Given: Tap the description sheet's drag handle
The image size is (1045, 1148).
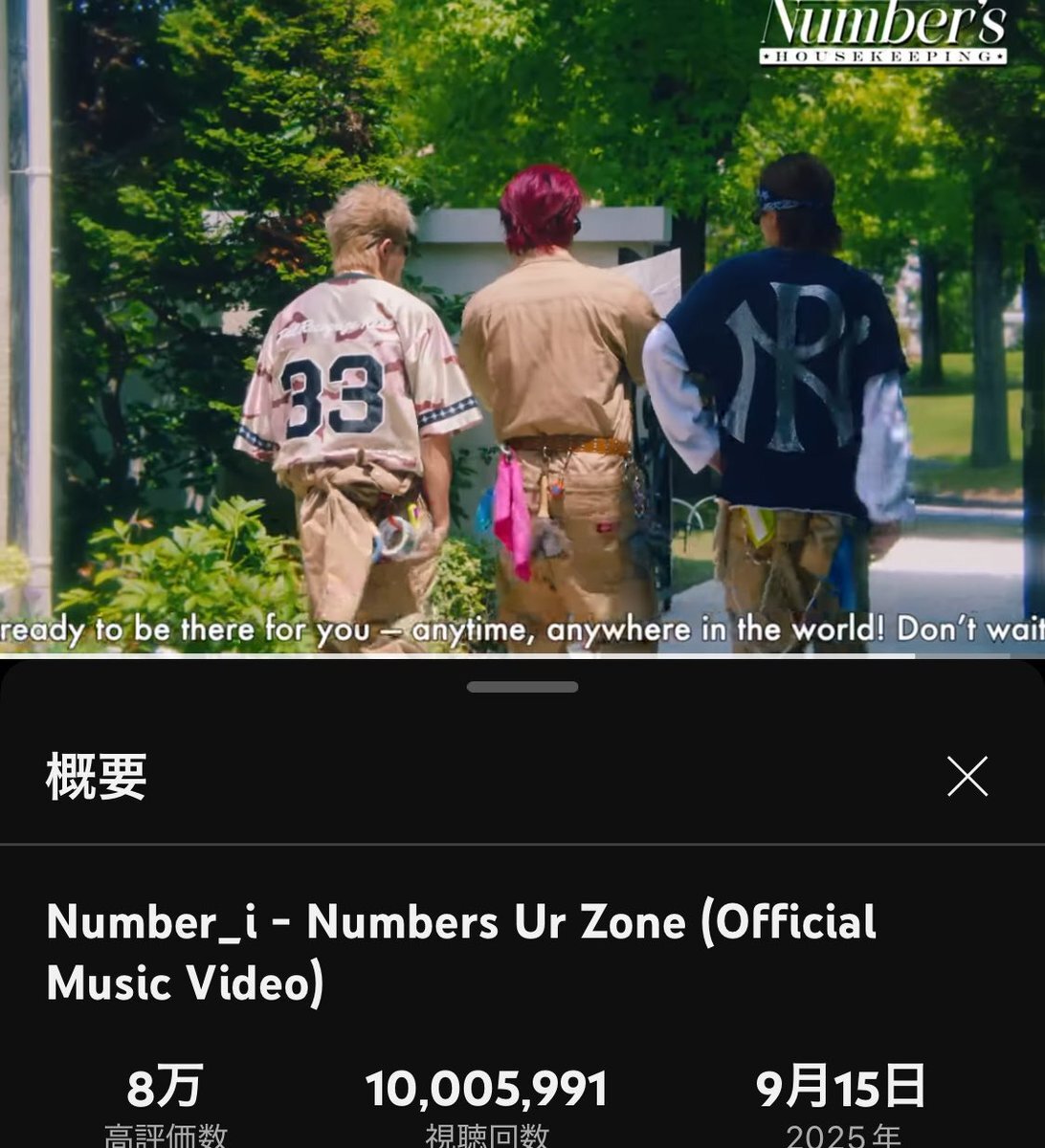Looking at the screenshot, I should 522,687.
